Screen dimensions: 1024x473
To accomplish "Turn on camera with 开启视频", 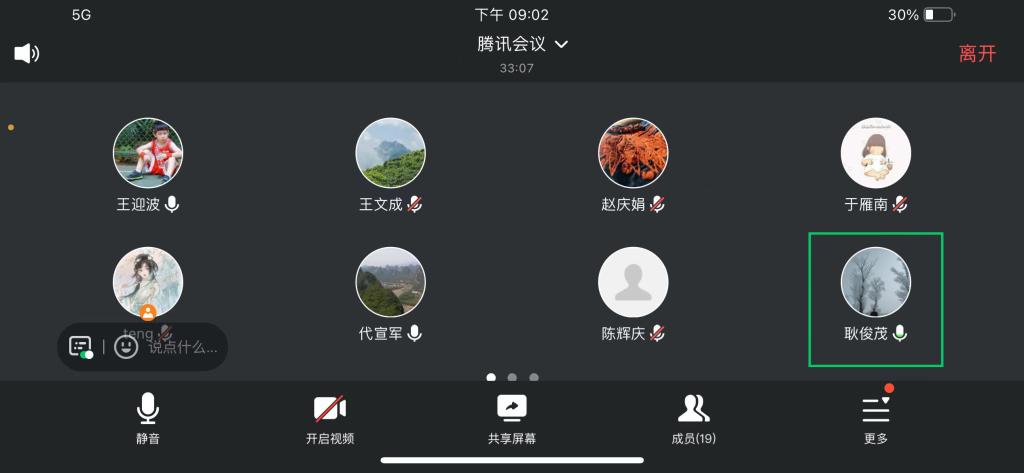I will click(330, 418).
